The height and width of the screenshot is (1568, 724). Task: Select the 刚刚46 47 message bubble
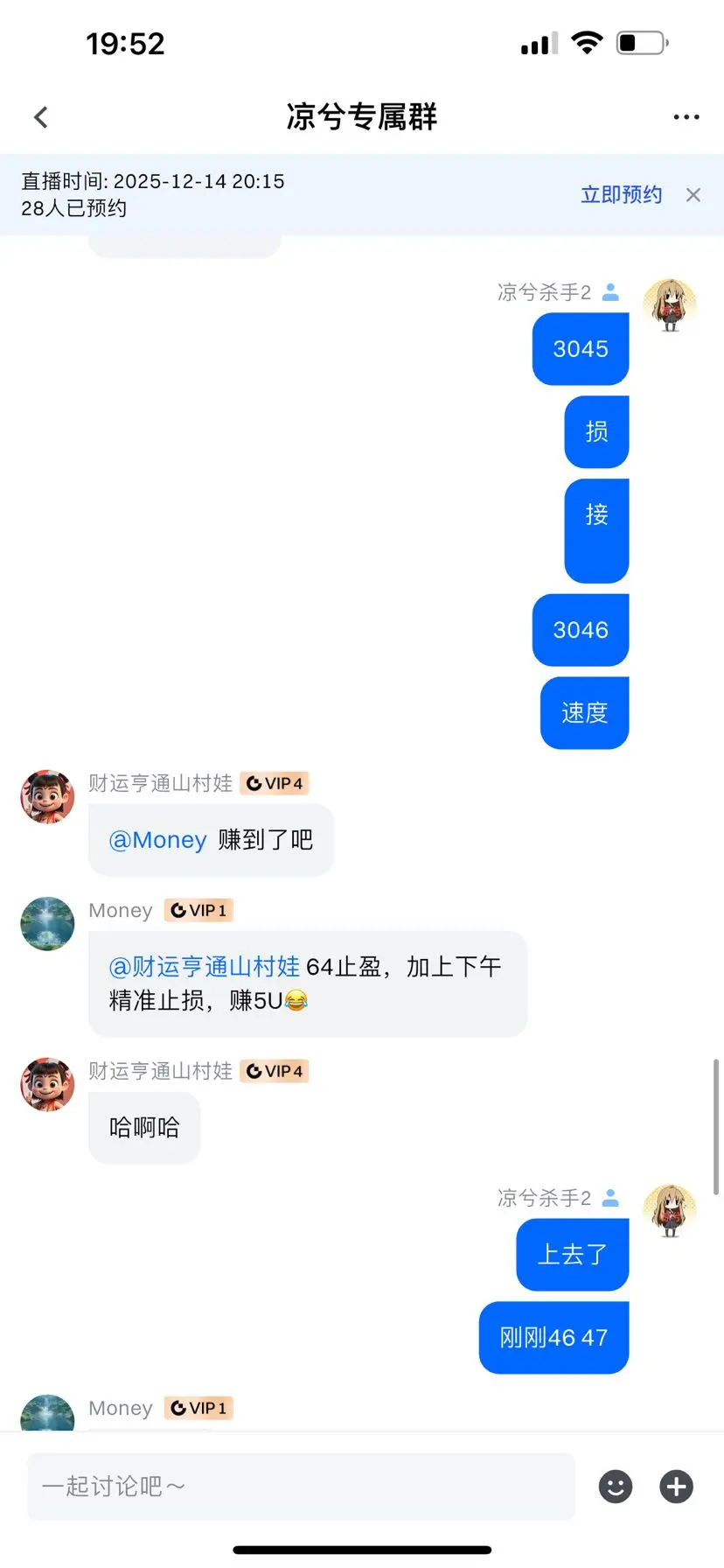tap(553, 1337)
